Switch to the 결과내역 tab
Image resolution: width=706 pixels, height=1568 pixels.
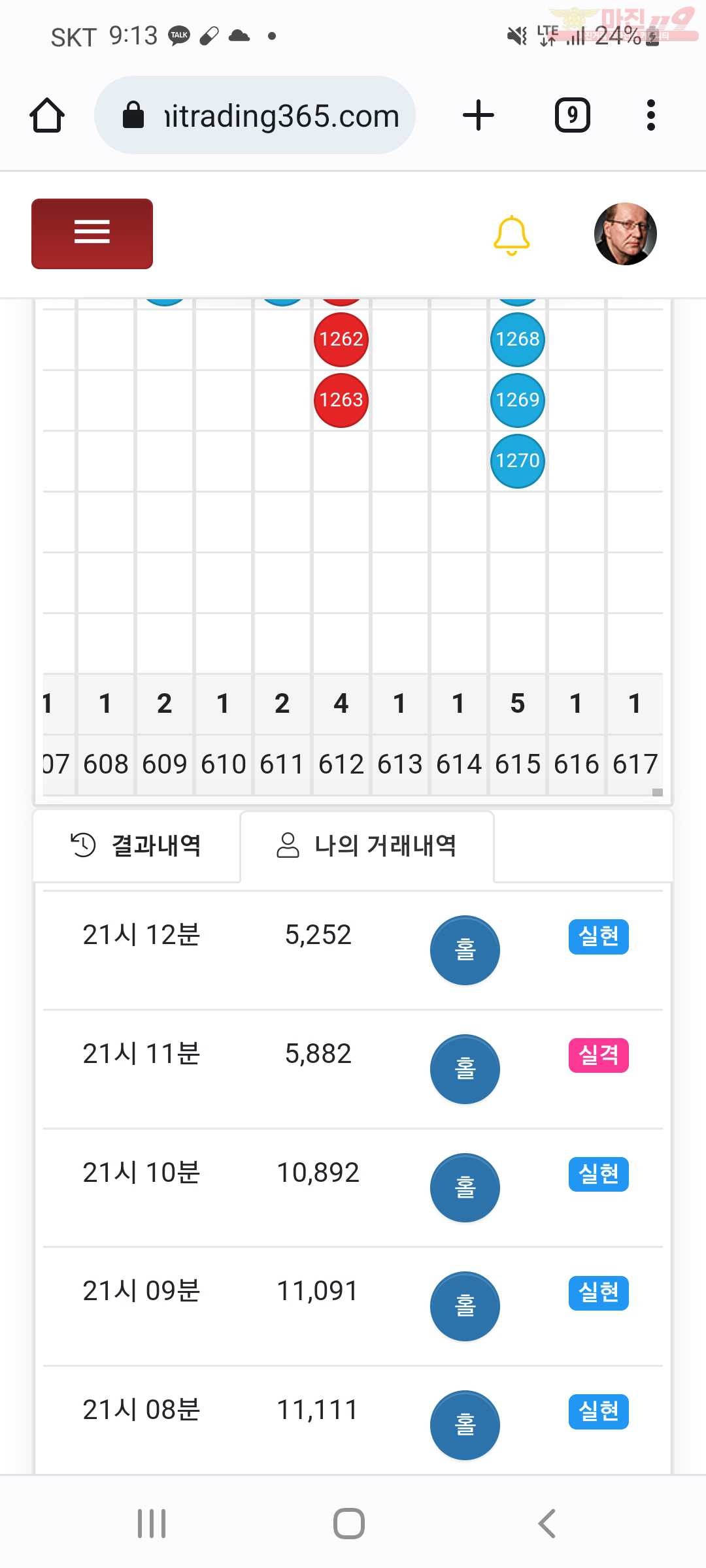(x=137, y=845)
